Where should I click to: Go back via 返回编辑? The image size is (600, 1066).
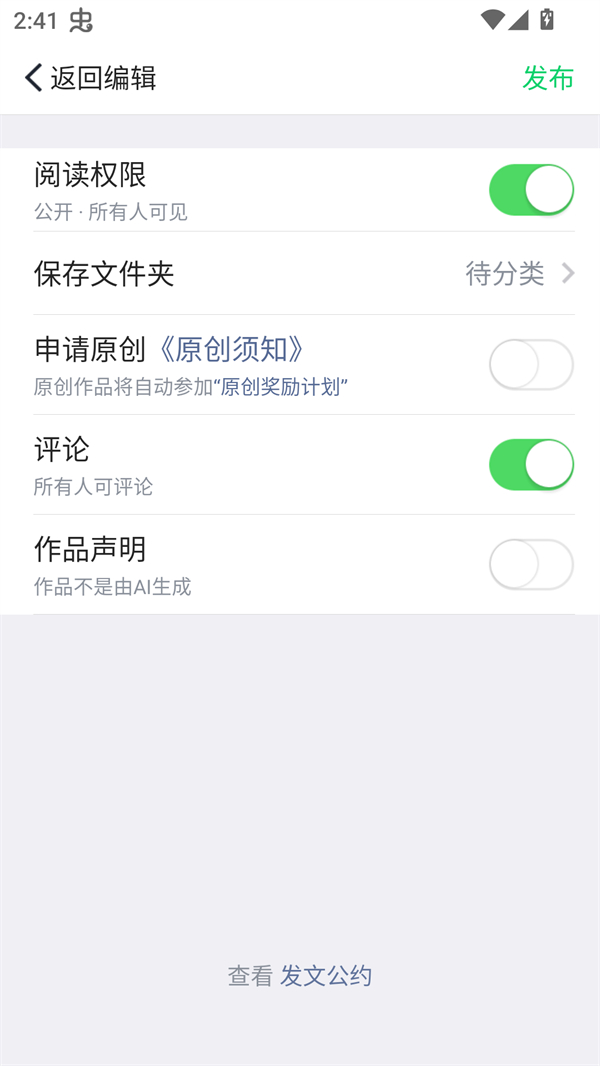pyautogui.click(x=90, y=78)
